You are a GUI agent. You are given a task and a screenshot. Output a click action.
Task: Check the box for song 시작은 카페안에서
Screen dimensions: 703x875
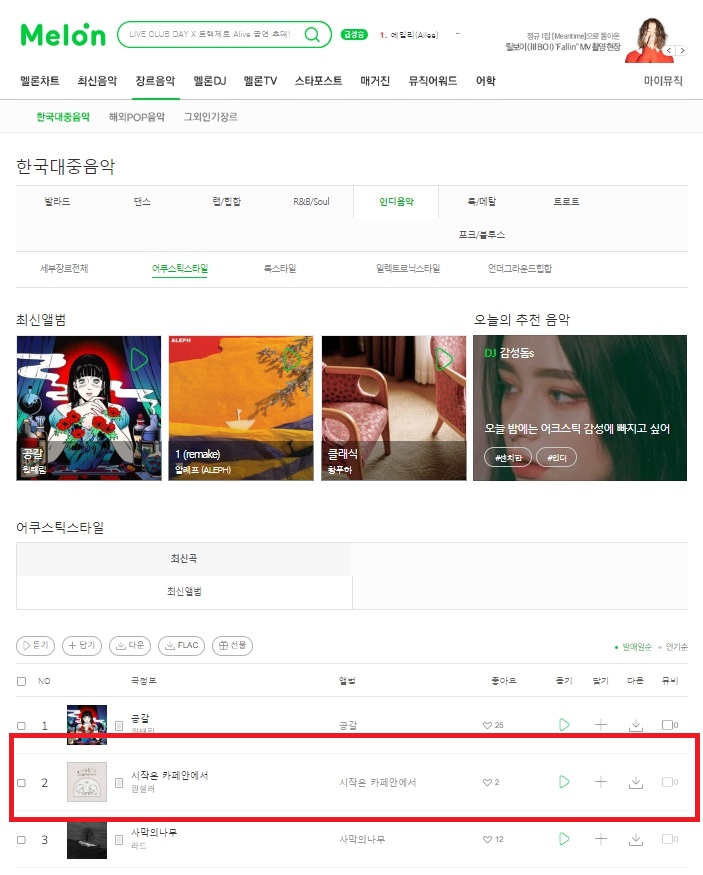22,782
